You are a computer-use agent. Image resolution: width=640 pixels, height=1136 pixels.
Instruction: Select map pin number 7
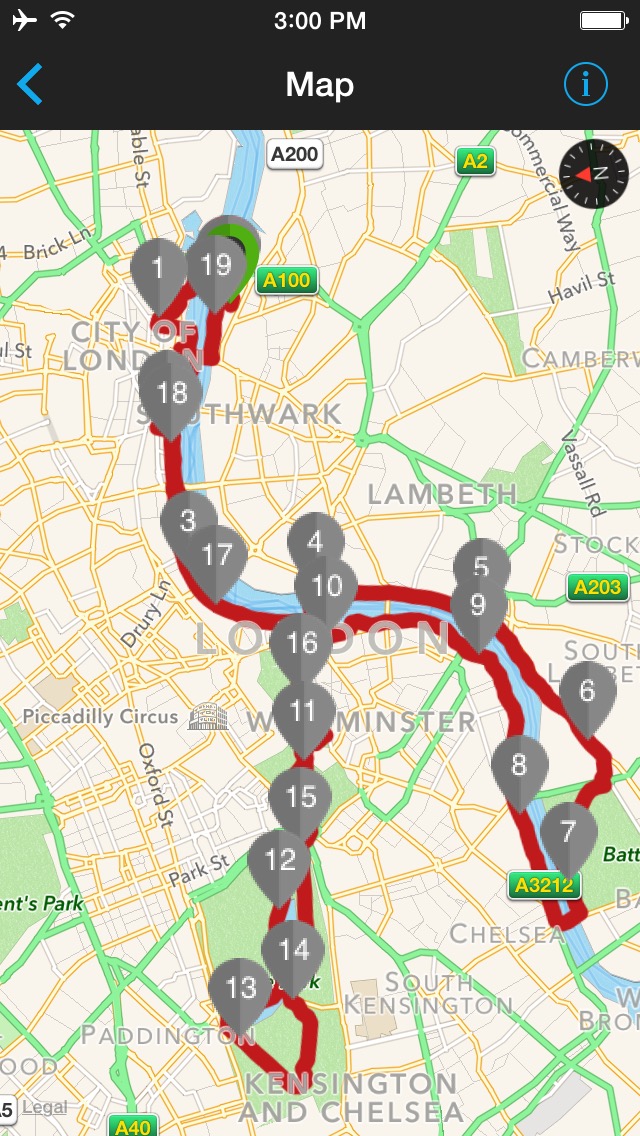(x=568, y=831)
